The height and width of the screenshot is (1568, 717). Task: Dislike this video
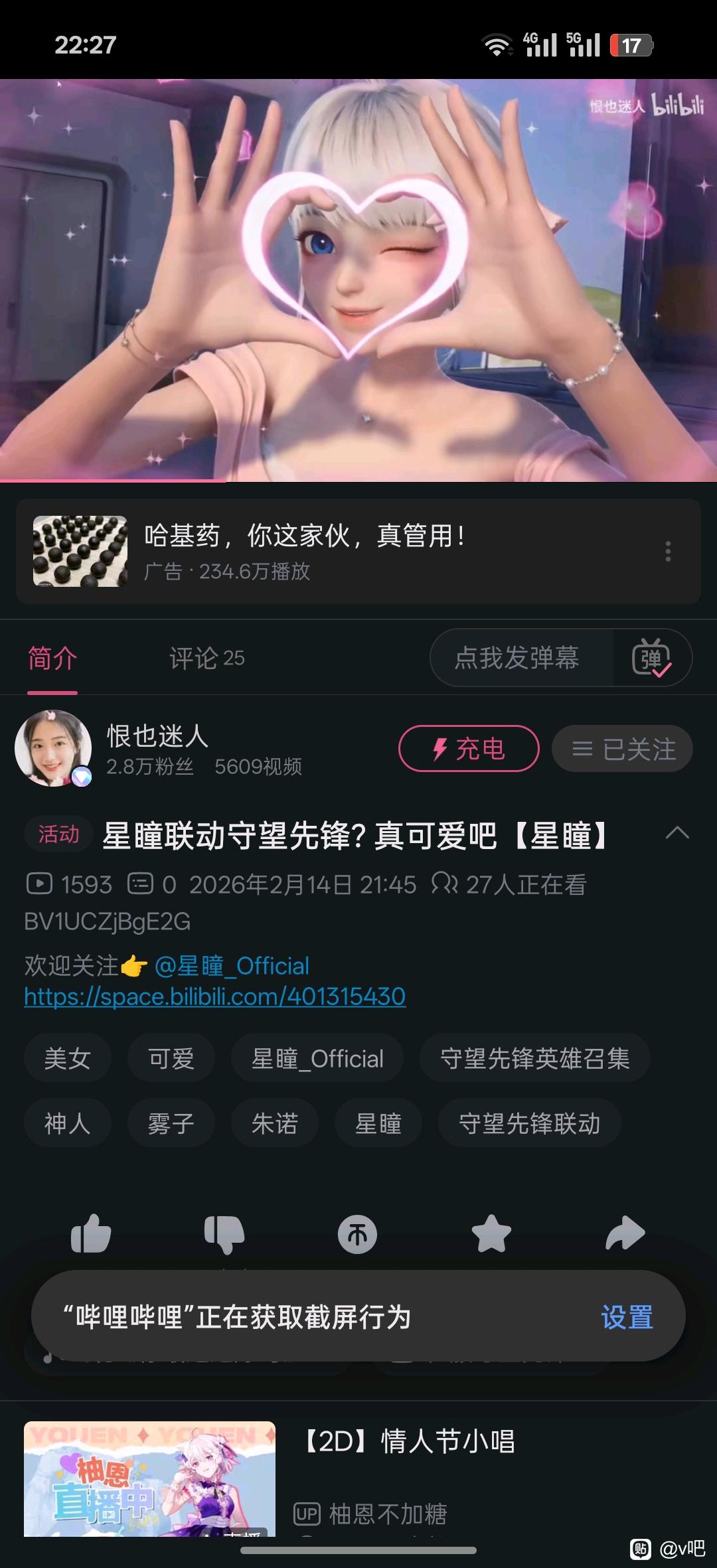225,1234
